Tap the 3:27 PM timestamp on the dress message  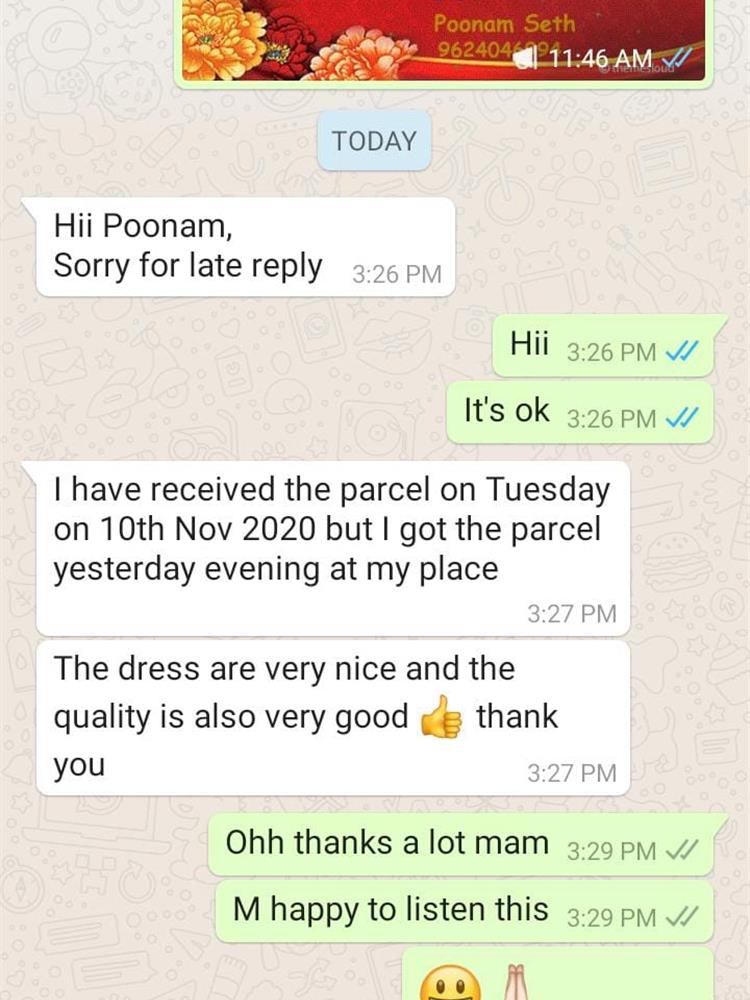tap(571, 771)
